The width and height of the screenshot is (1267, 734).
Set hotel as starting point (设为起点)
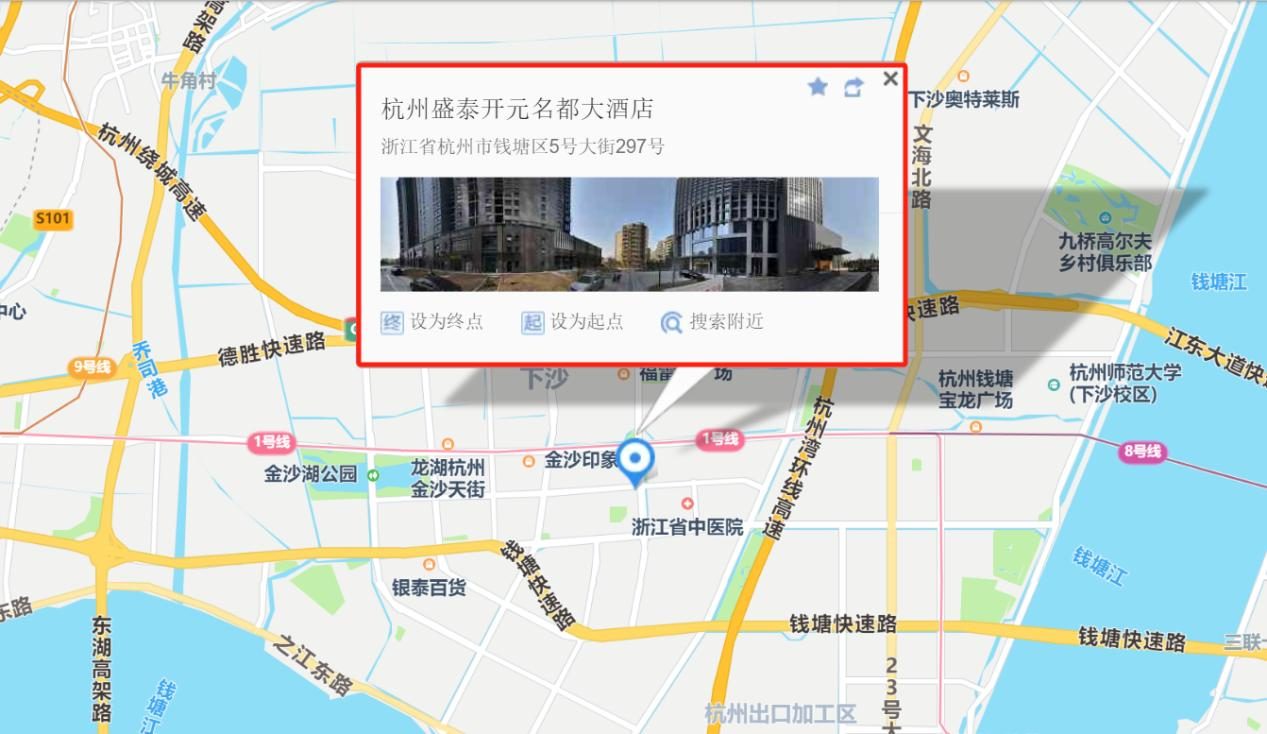[x=572, y=322]
